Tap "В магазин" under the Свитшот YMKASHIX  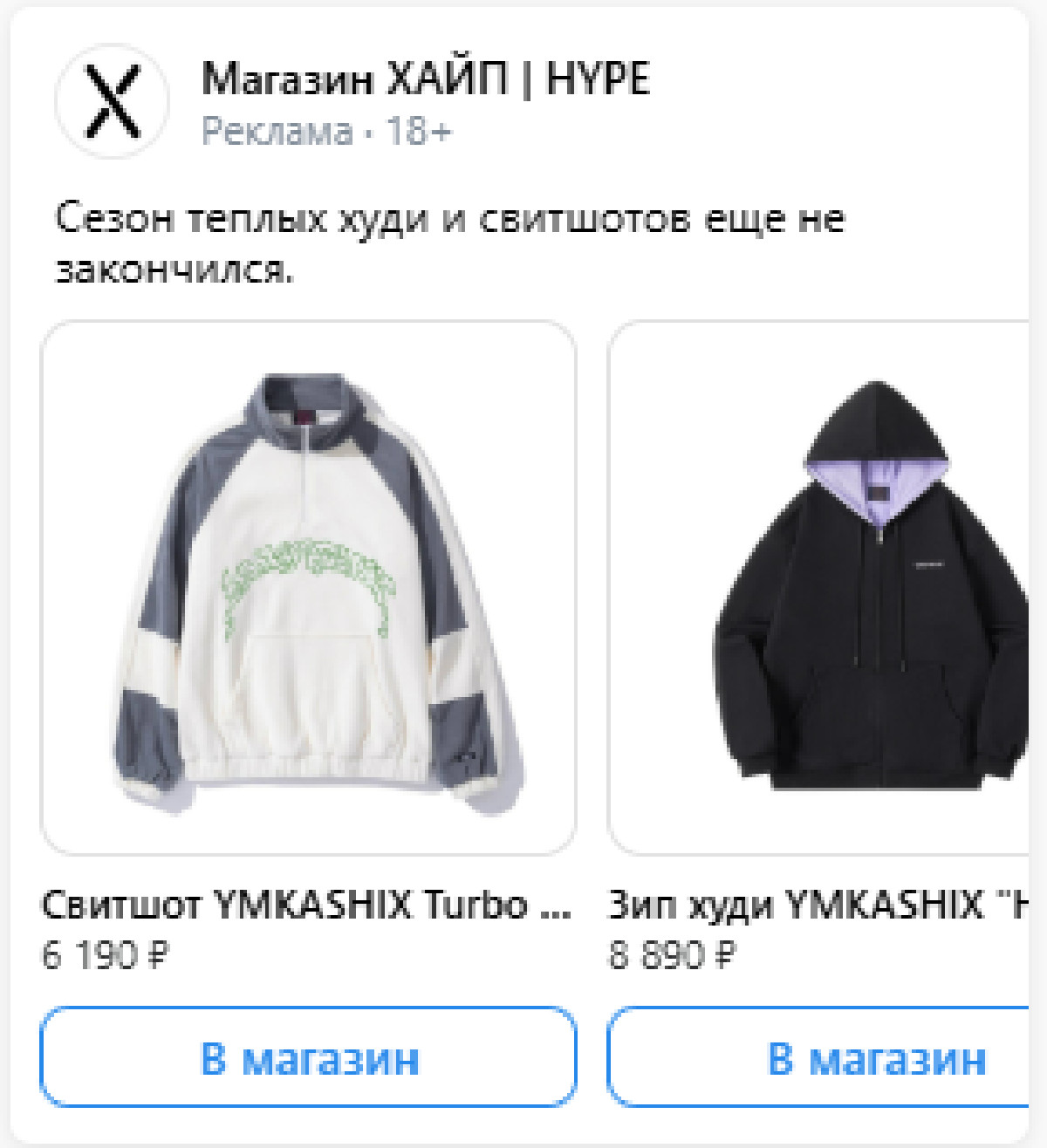(x=308, y=1057)
